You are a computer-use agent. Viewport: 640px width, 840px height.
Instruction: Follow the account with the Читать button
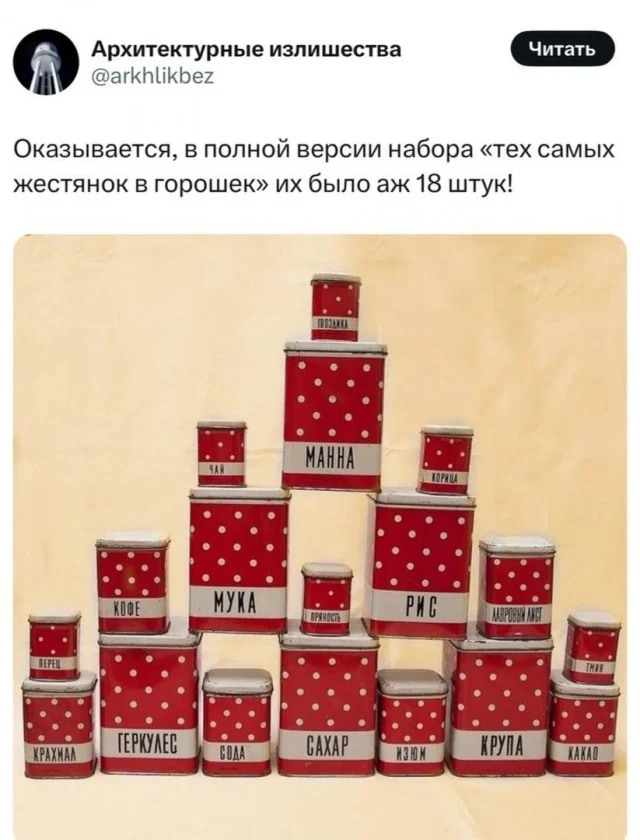tap(564, 49)
